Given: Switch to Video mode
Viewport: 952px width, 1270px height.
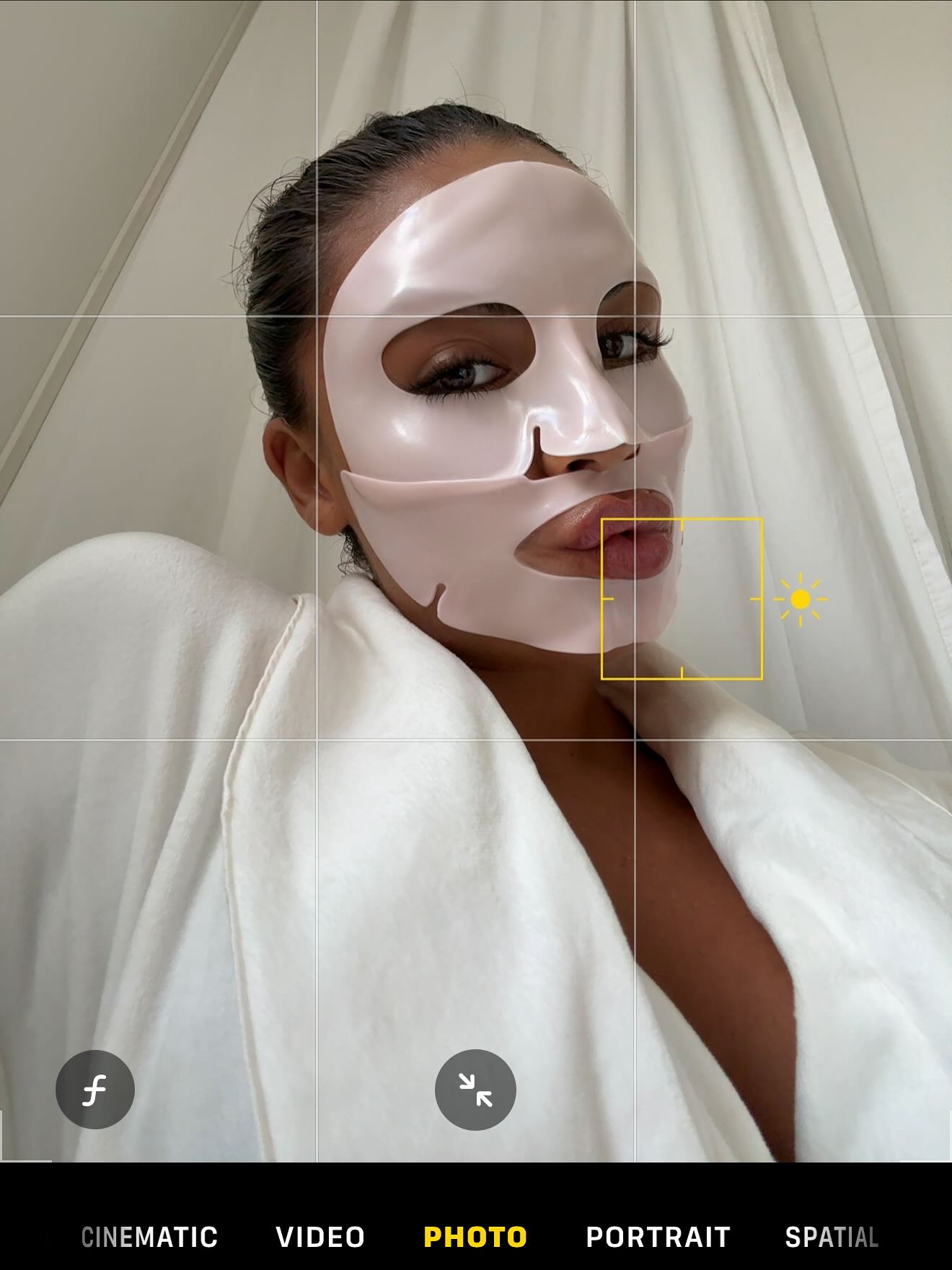Looking at the screenshot, I should point(320,1237).
